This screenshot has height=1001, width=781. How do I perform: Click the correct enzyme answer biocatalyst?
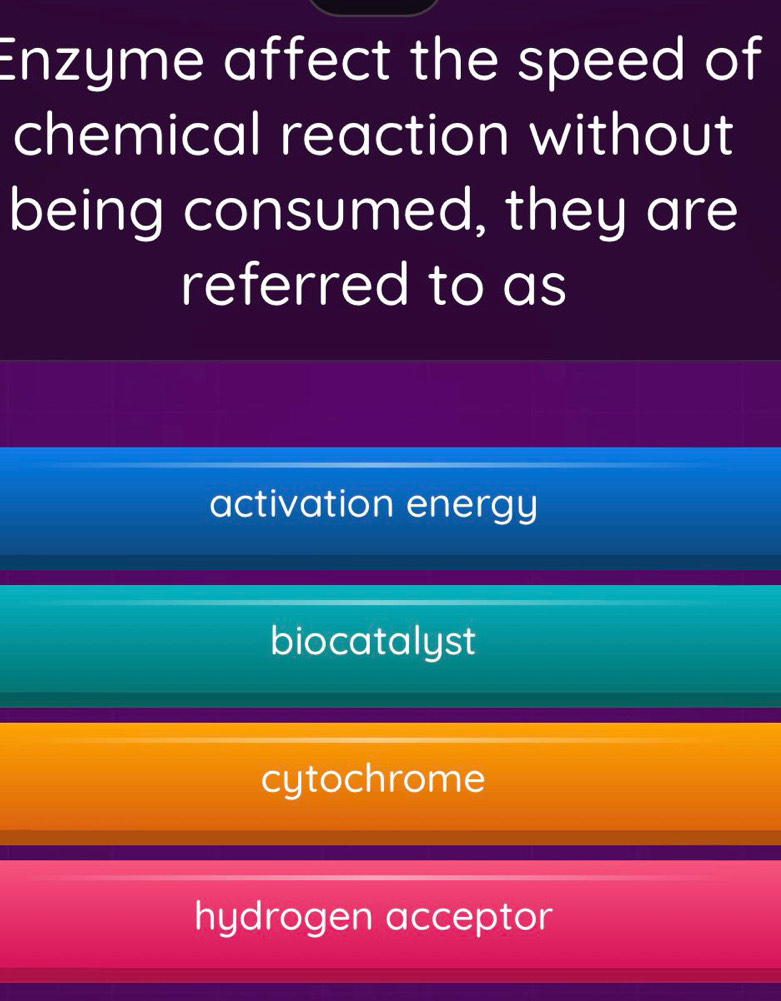tap(375, 643)
